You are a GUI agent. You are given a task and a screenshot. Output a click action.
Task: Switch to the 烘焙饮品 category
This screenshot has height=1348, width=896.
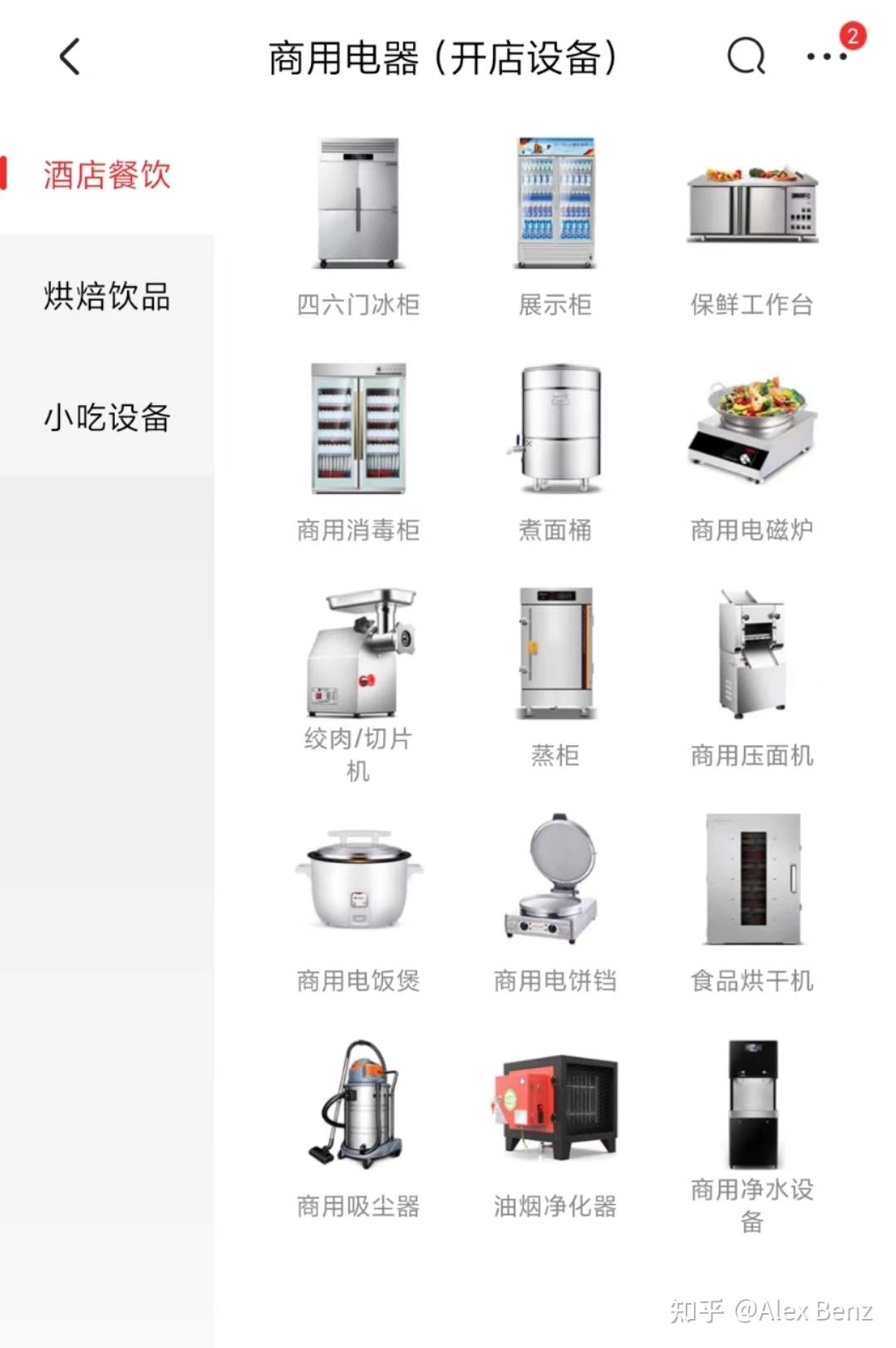(106, 296)
